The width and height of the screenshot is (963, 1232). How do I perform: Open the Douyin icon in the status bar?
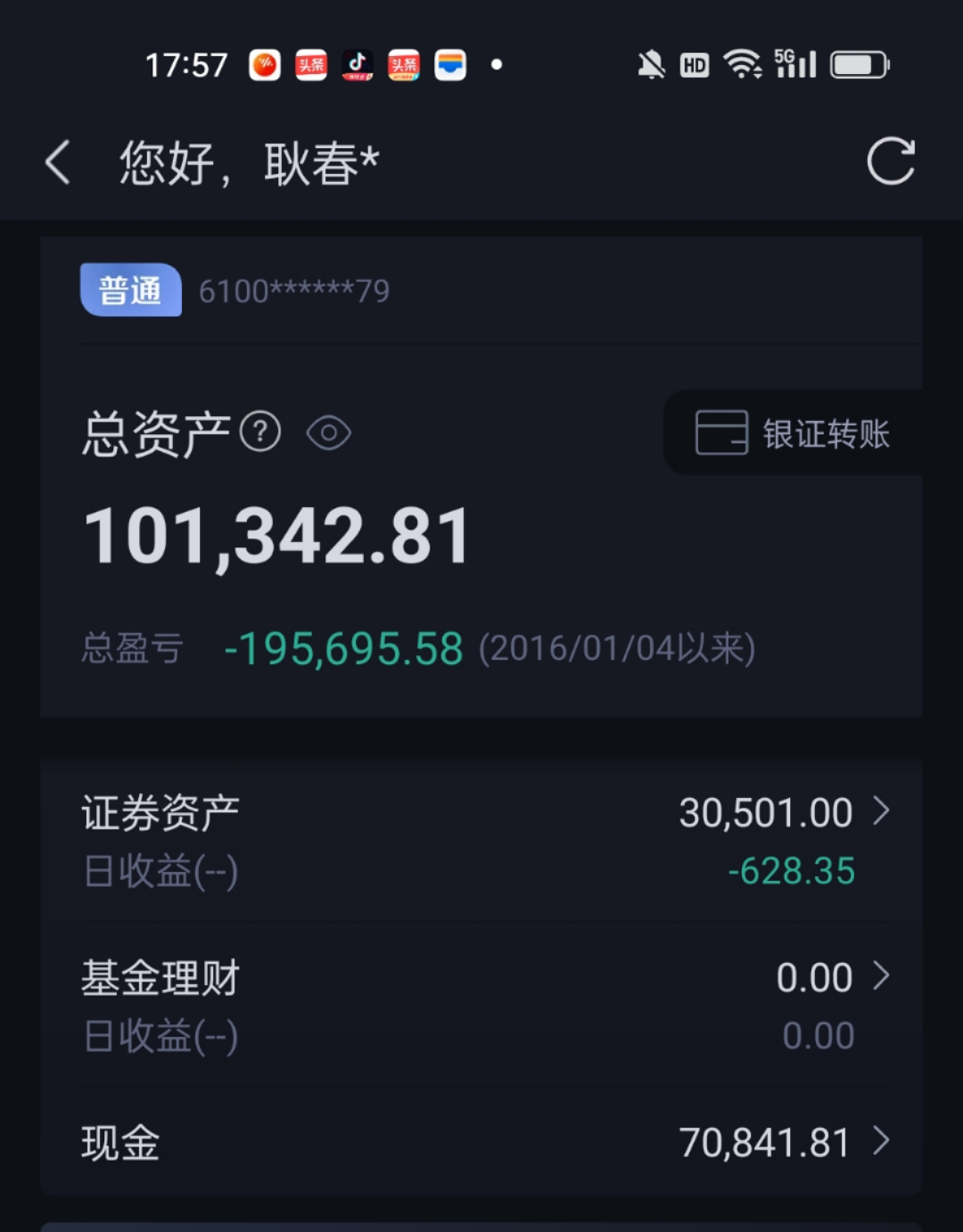pos(358,63)
